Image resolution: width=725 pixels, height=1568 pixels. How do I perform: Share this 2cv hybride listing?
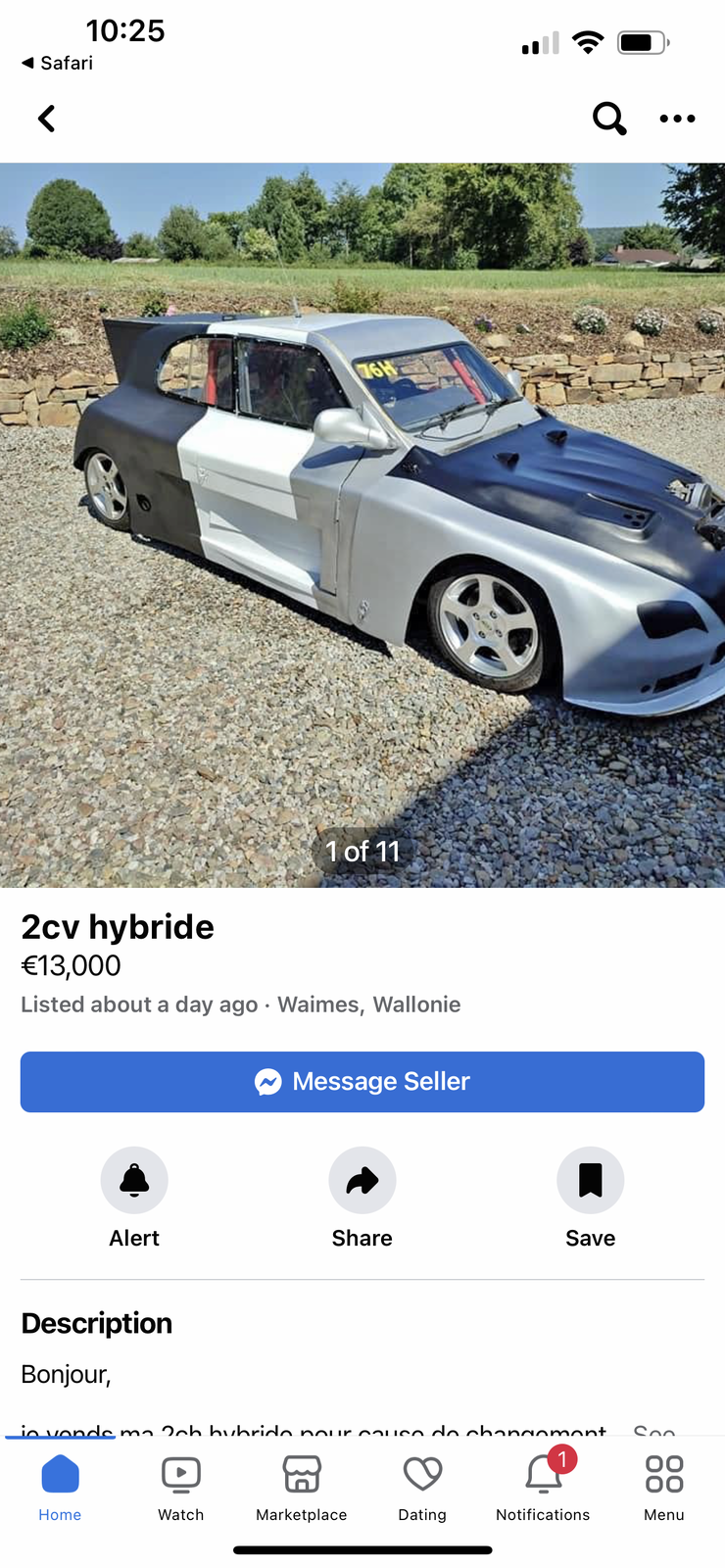[x=362, y=1181]
